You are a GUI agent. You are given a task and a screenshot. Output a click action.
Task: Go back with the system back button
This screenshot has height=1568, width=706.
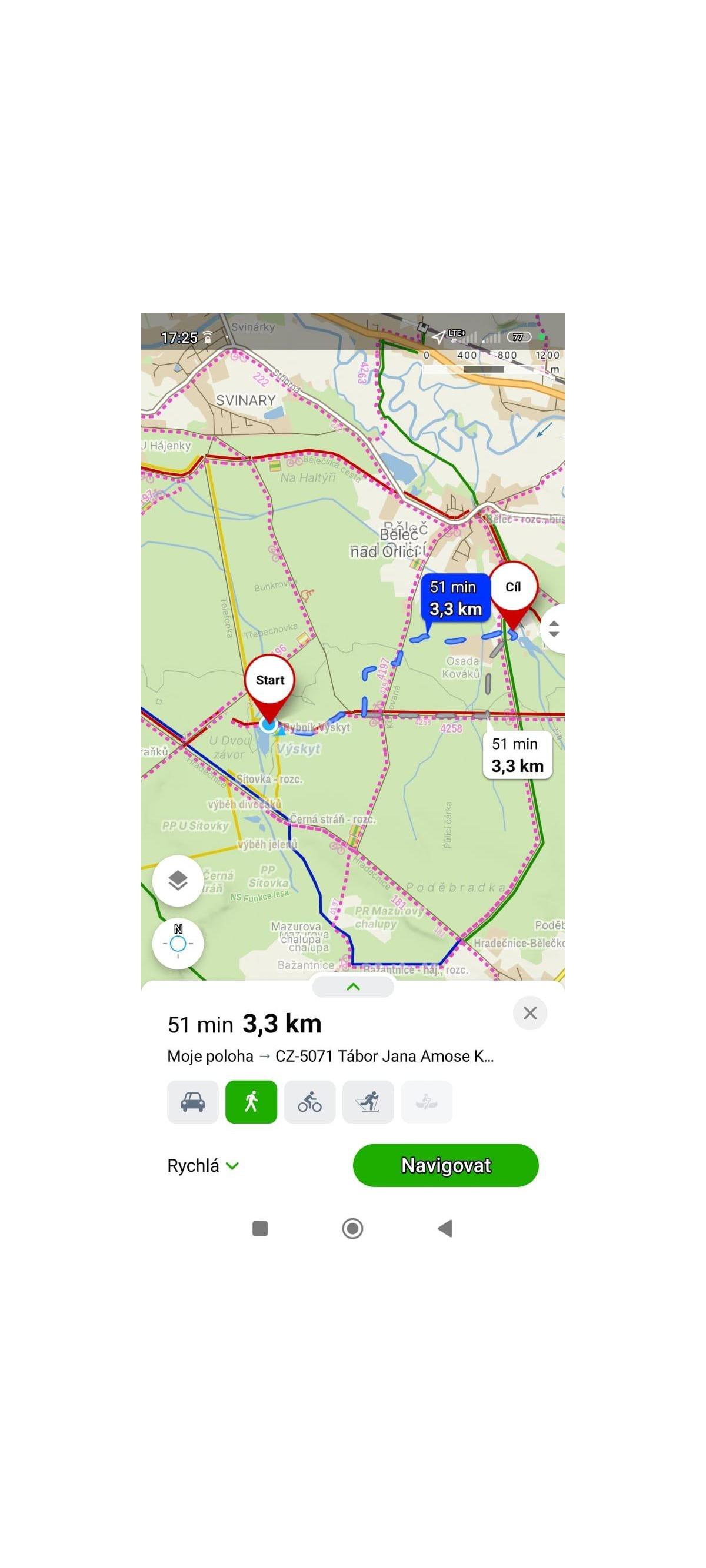[445, 1228]
